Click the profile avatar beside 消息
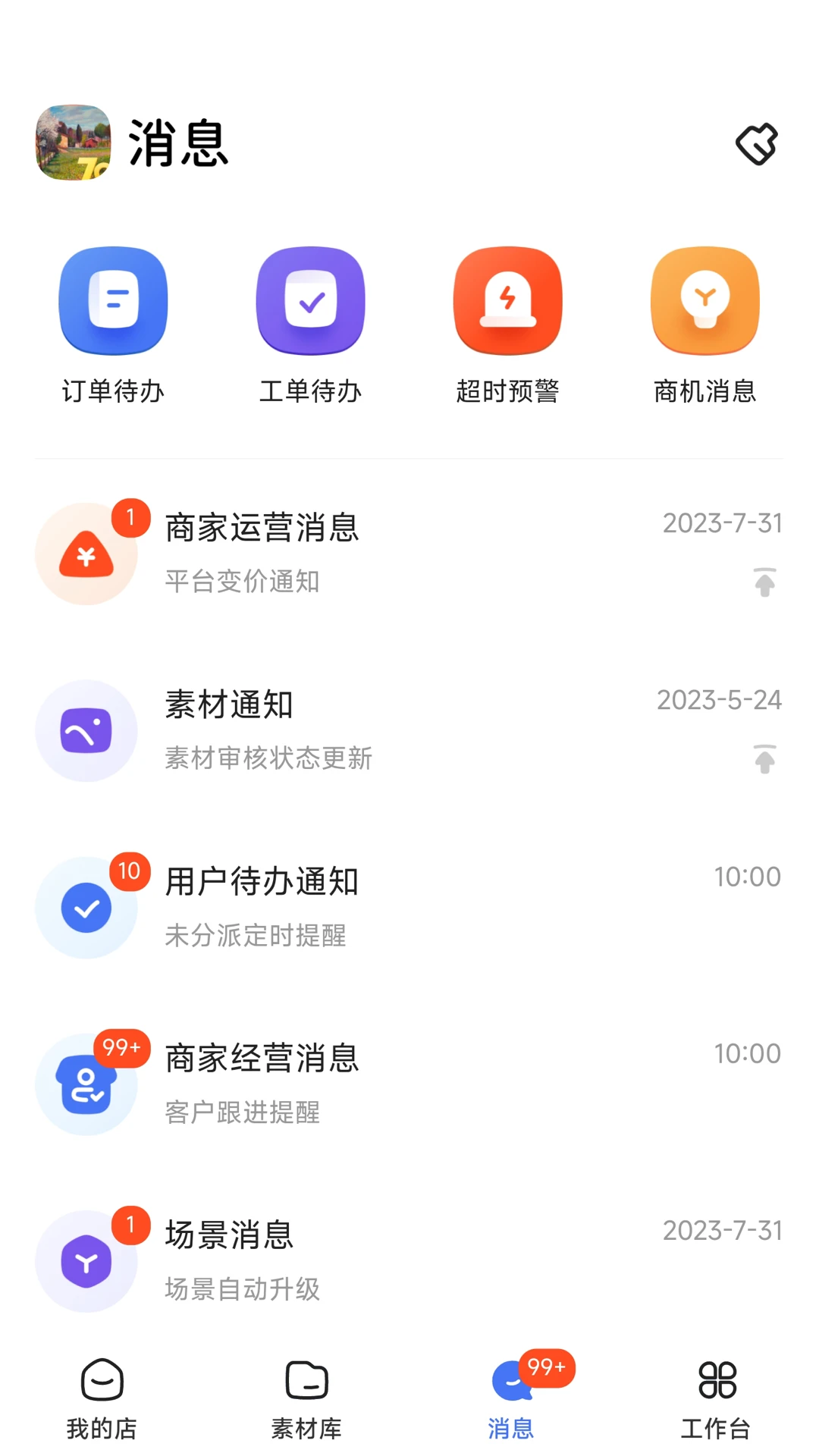This screenshot has width=819, height=1456. tap(72, 143)
